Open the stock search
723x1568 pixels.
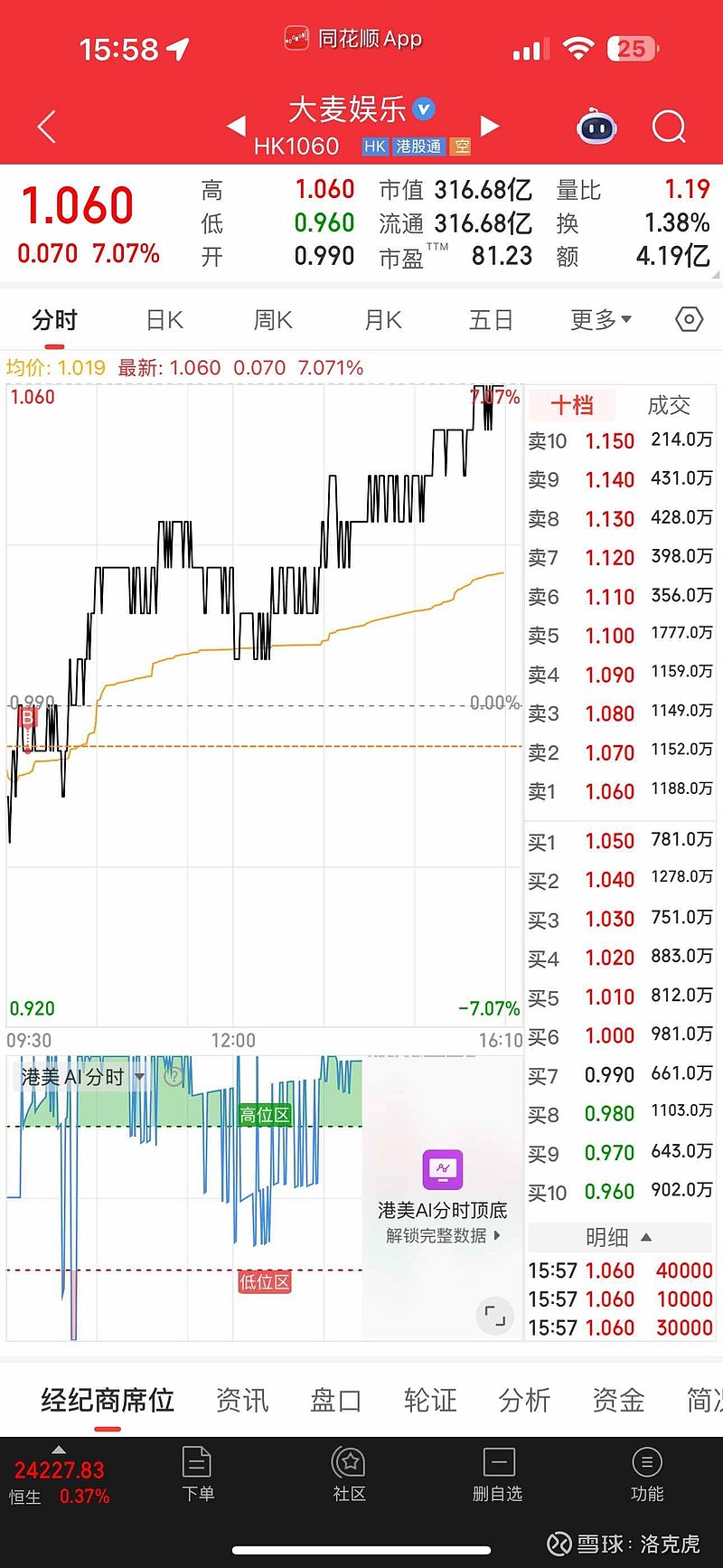(669, 128)
